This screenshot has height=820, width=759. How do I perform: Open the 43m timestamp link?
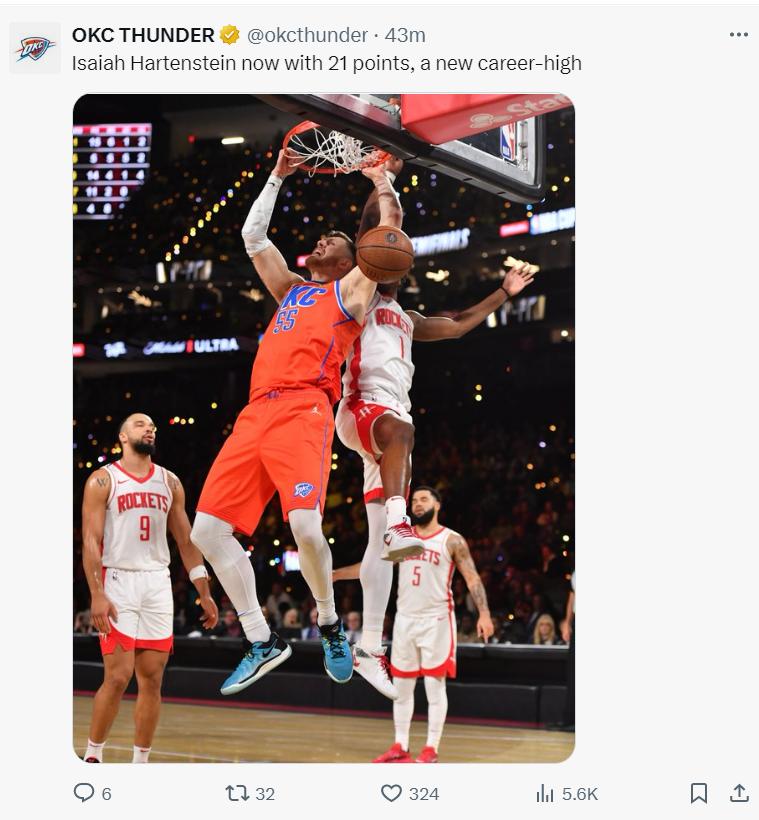point(405,35)
